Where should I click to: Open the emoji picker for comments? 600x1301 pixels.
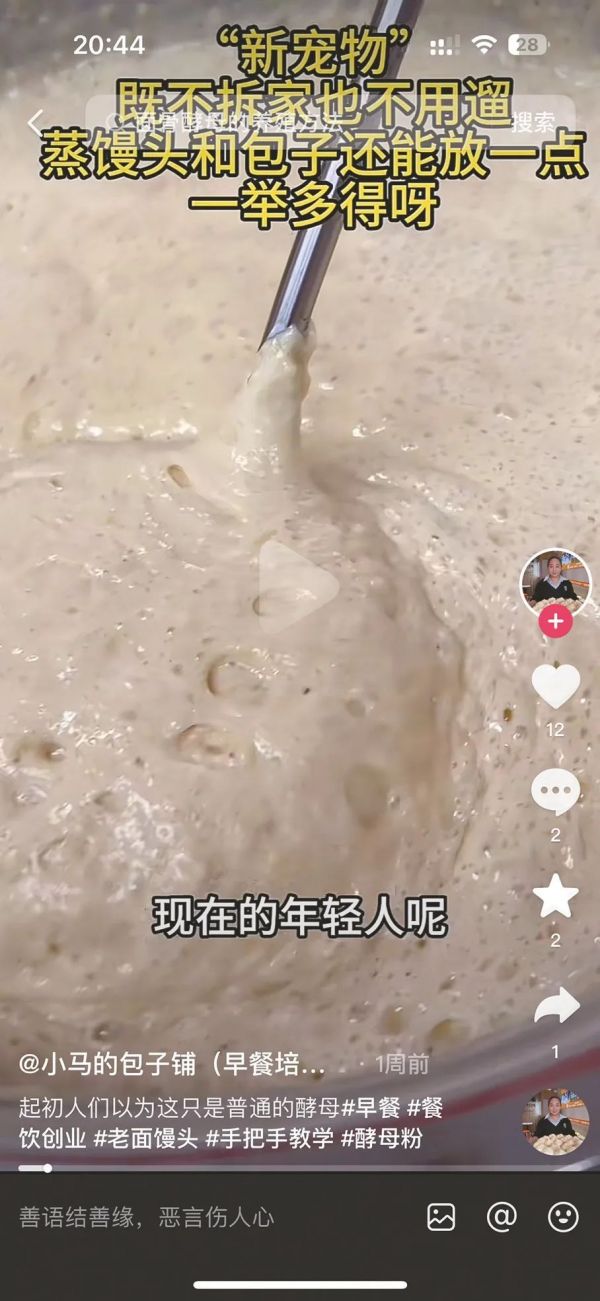click(x=563, y=1217)
